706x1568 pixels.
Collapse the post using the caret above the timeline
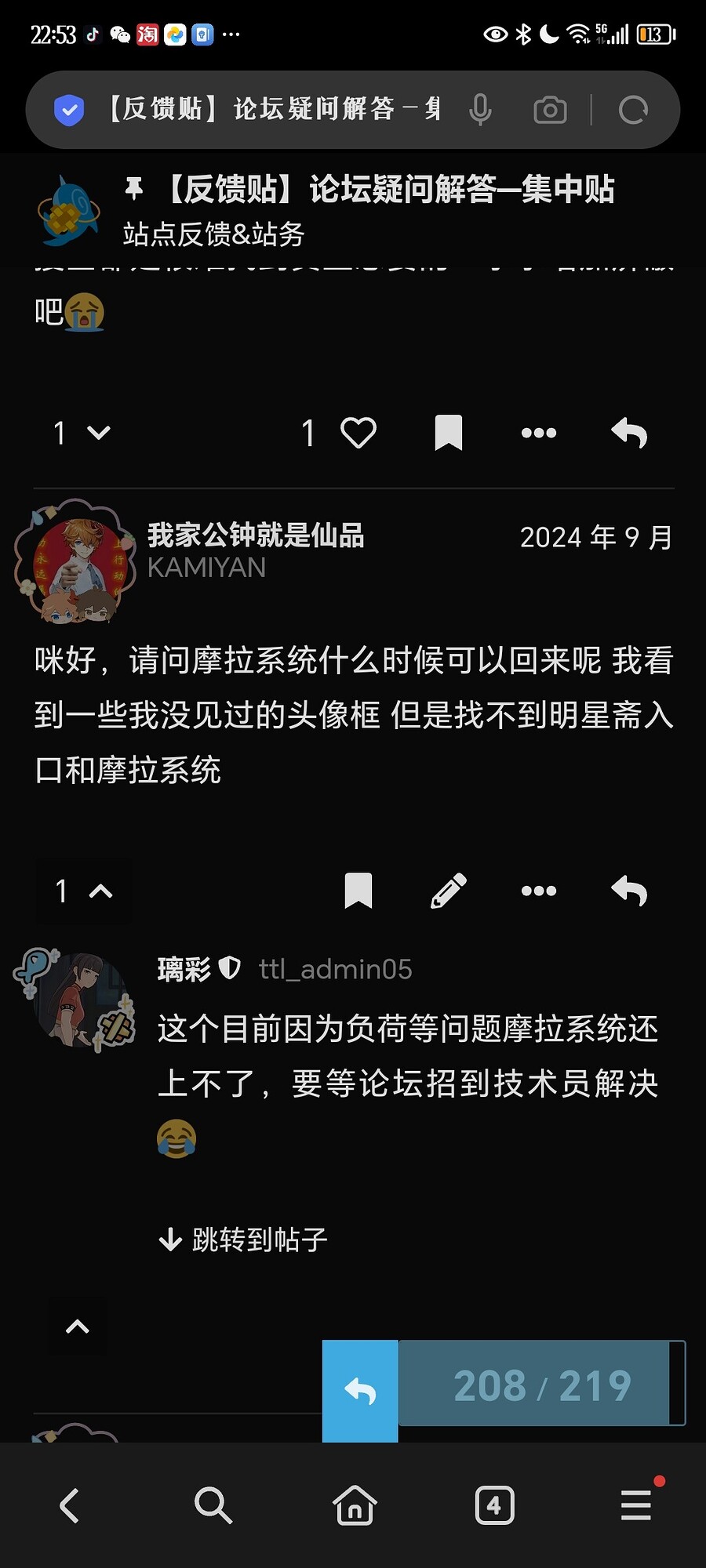(76, 1326)
